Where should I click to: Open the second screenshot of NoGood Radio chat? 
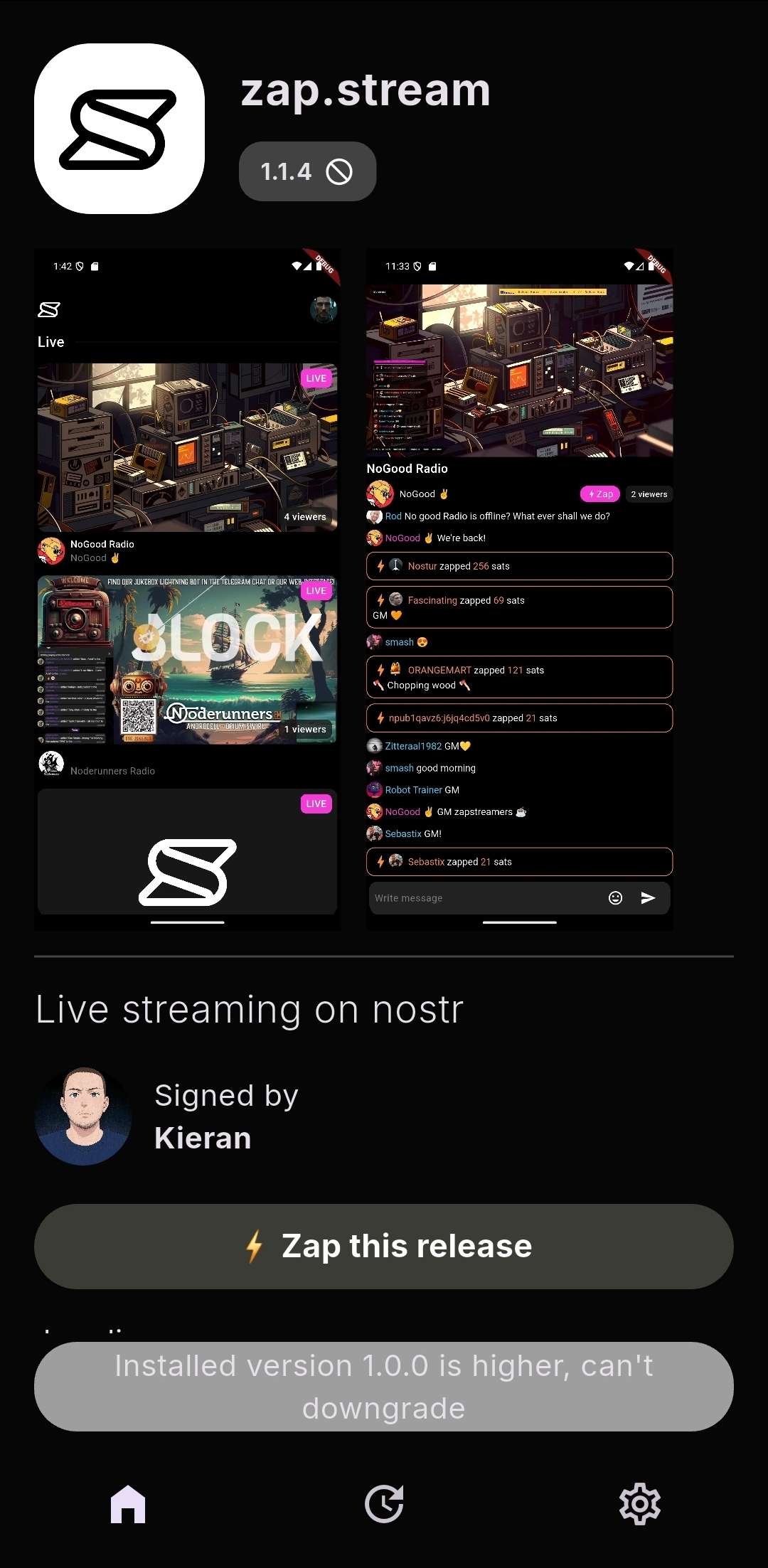pyautogui.click(x=519, y=589)
